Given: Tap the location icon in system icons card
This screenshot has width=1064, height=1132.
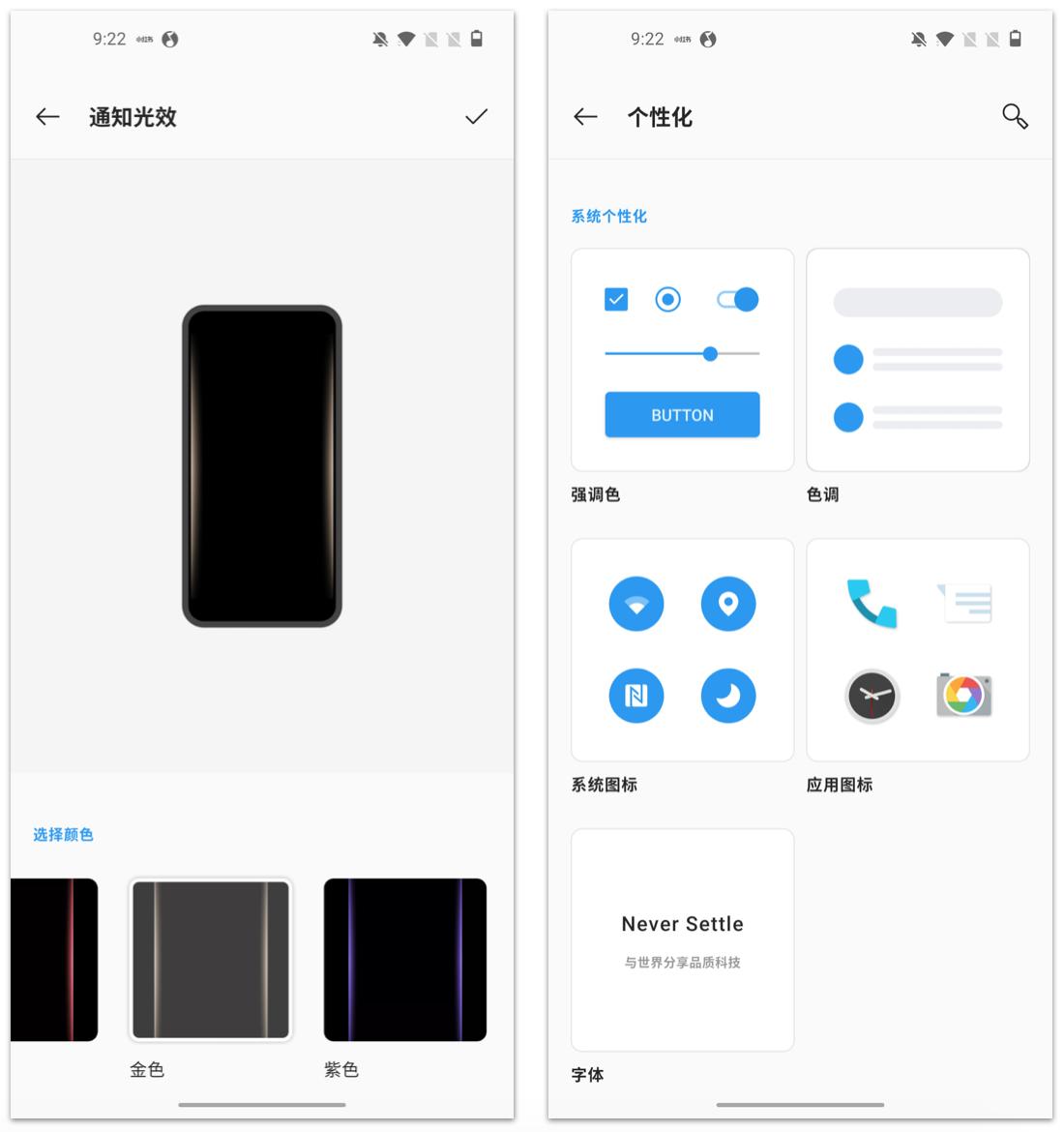Looking at the screenshot, I should pos(728,604).
